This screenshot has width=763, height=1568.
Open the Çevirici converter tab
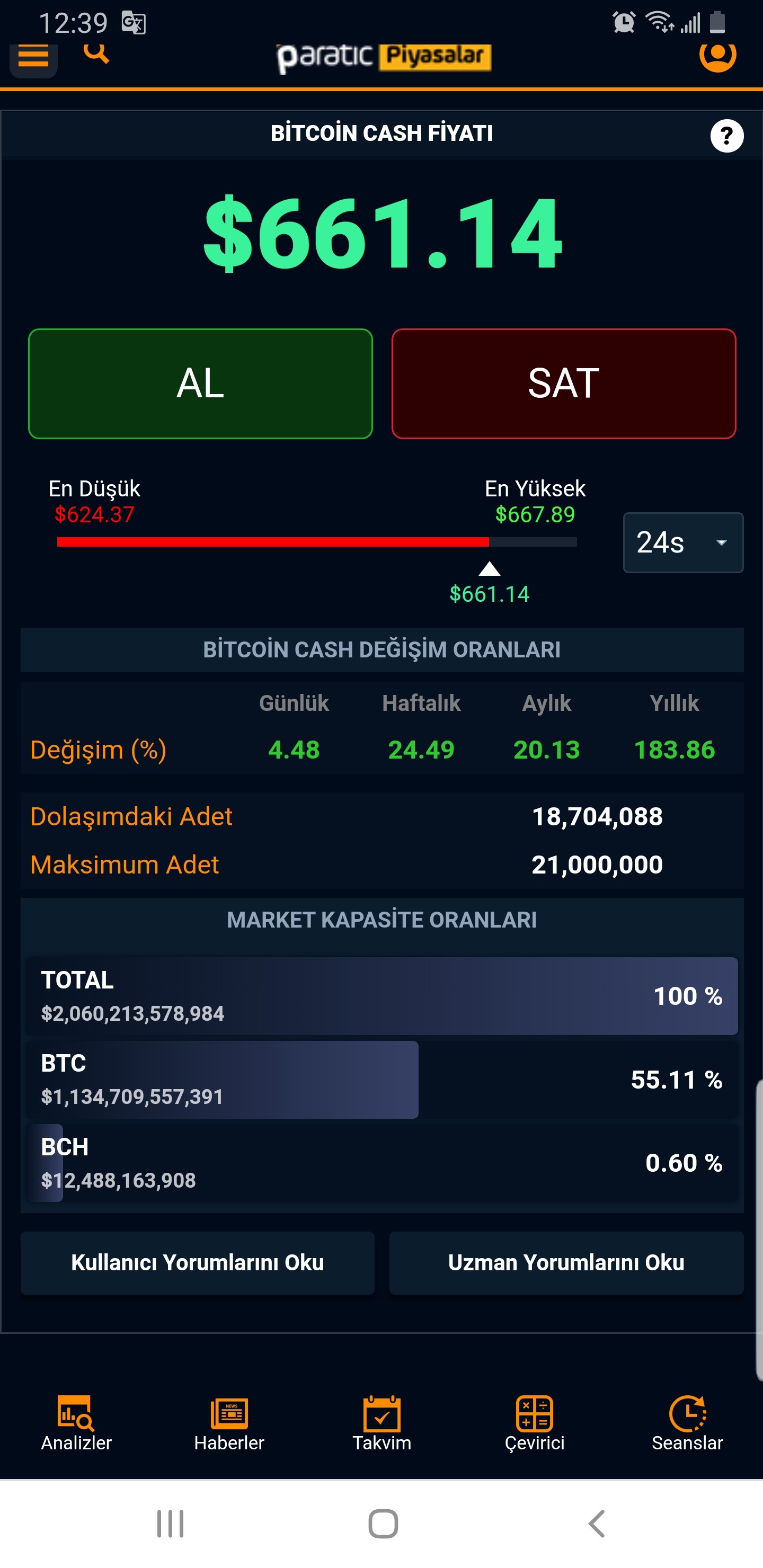[535, 1424]
